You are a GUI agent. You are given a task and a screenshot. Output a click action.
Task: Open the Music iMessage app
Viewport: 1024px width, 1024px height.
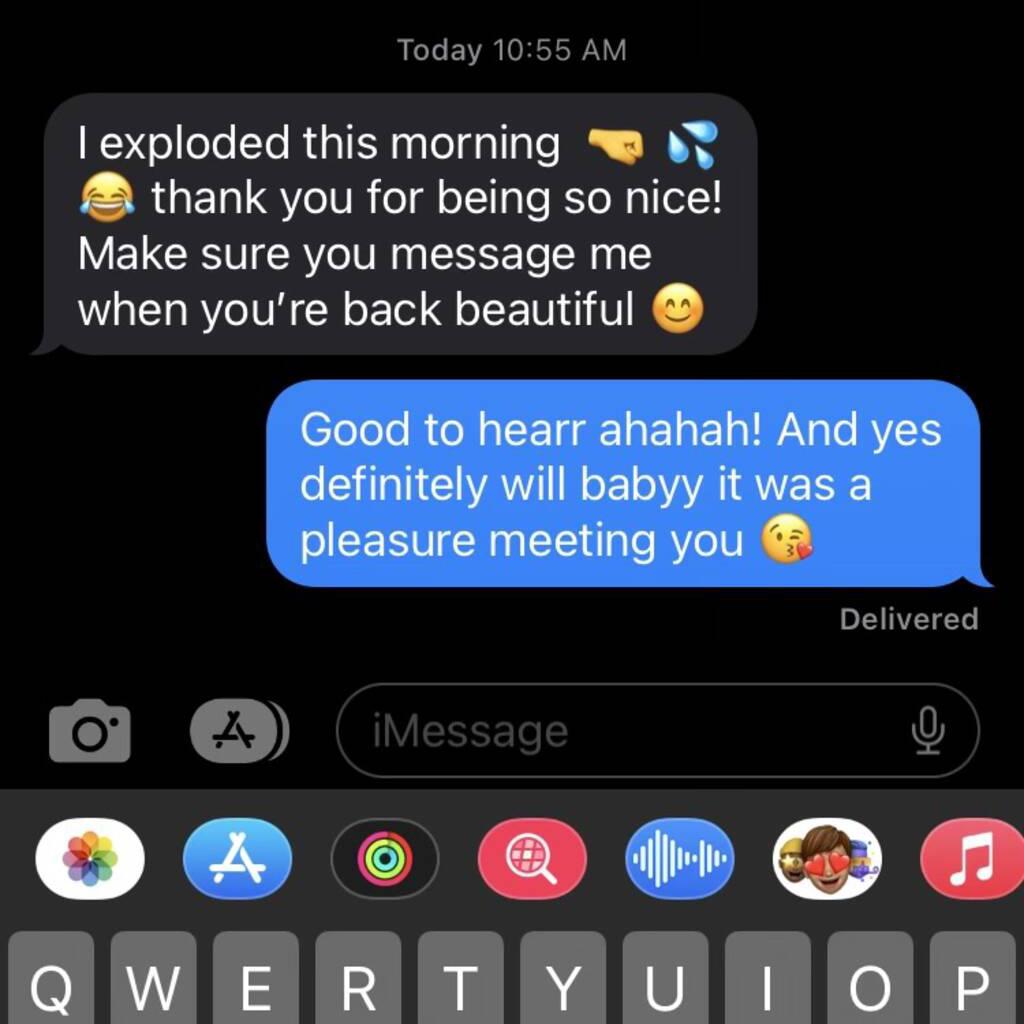(972, 858)
